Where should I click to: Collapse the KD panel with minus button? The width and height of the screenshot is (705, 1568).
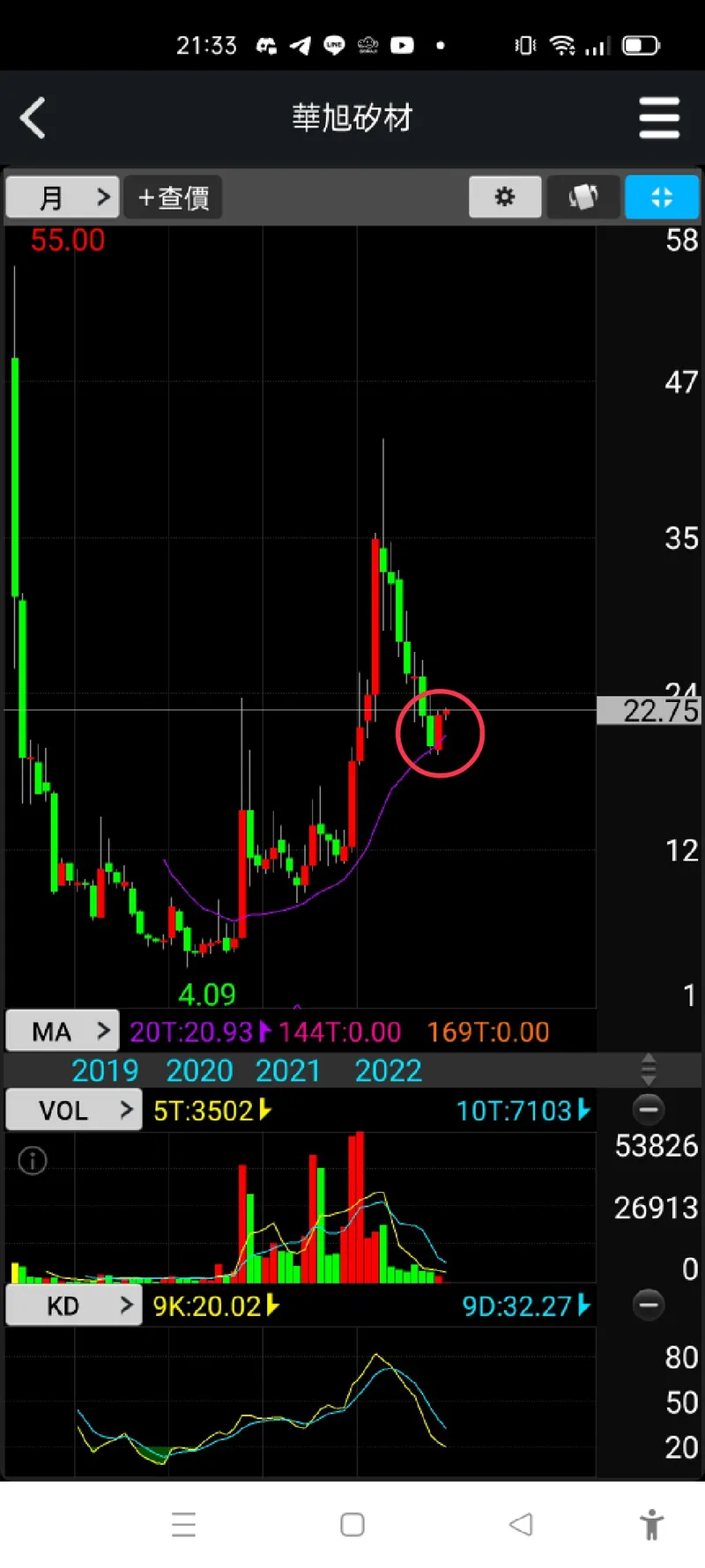pyautogui.click(x=649, y=1305)
